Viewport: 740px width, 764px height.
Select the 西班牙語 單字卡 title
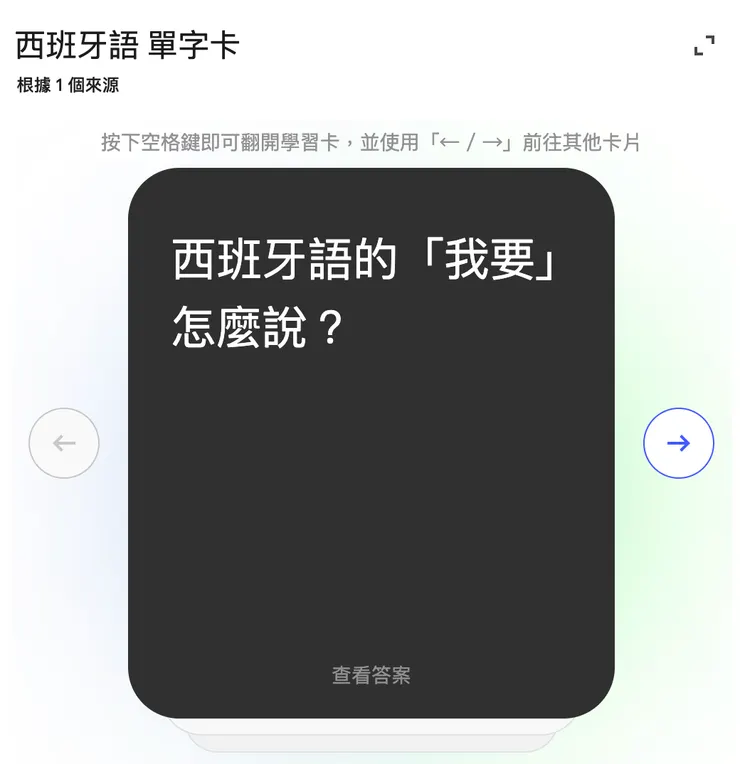[x=126, y=44]
